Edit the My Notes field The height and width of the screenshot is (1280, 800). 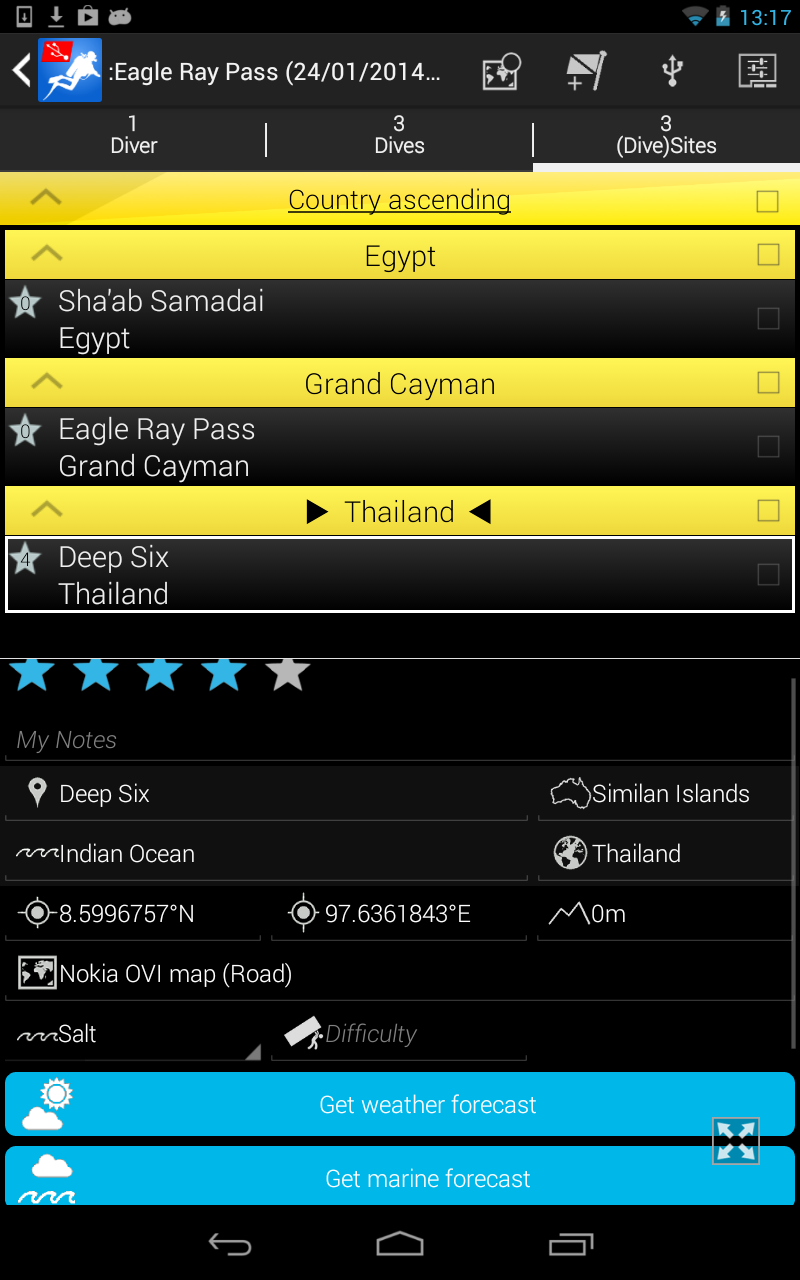(x=400, y=740)
